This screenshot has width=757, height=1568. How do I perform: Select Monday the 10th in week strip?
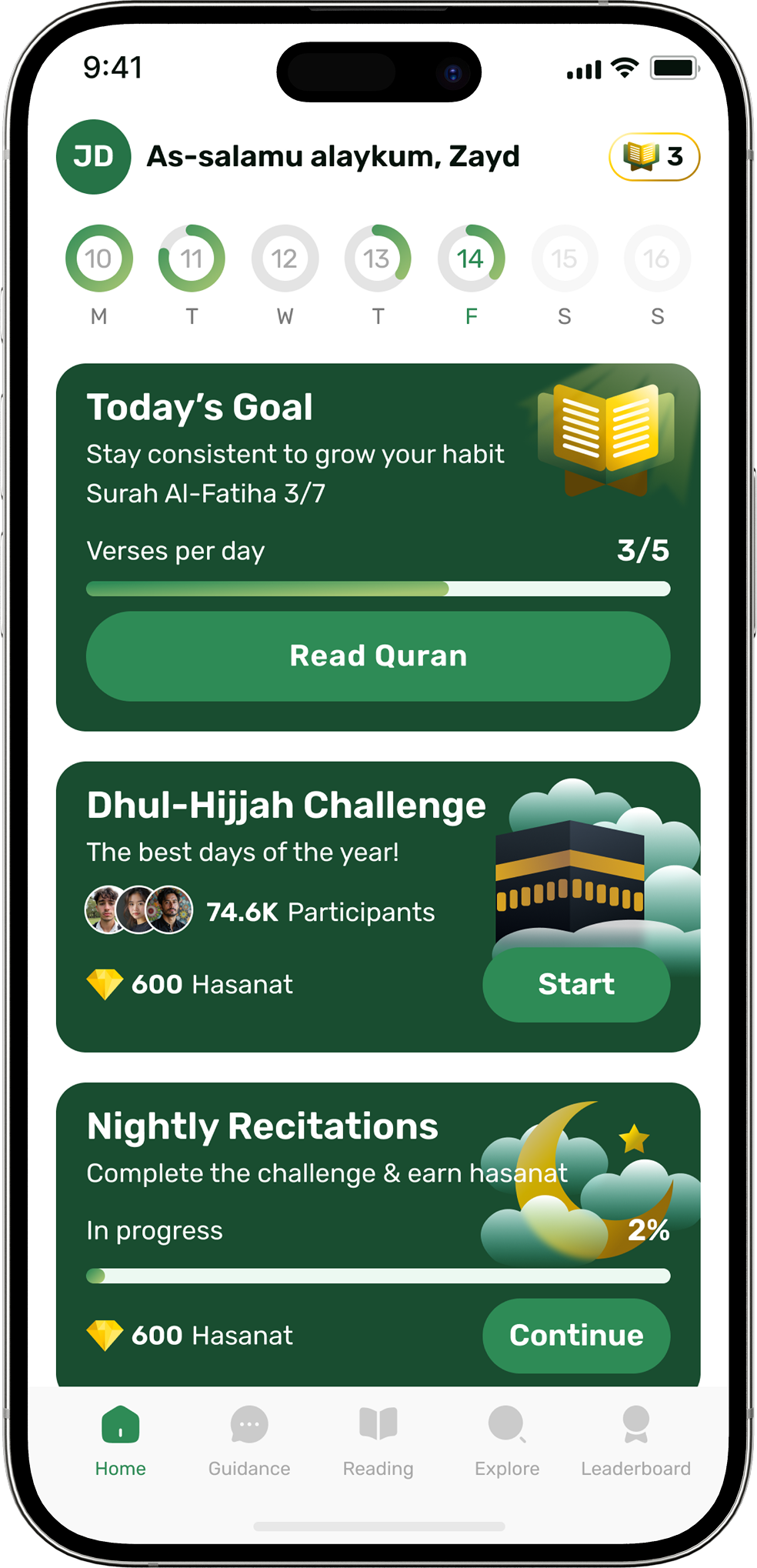click(98, 259)
